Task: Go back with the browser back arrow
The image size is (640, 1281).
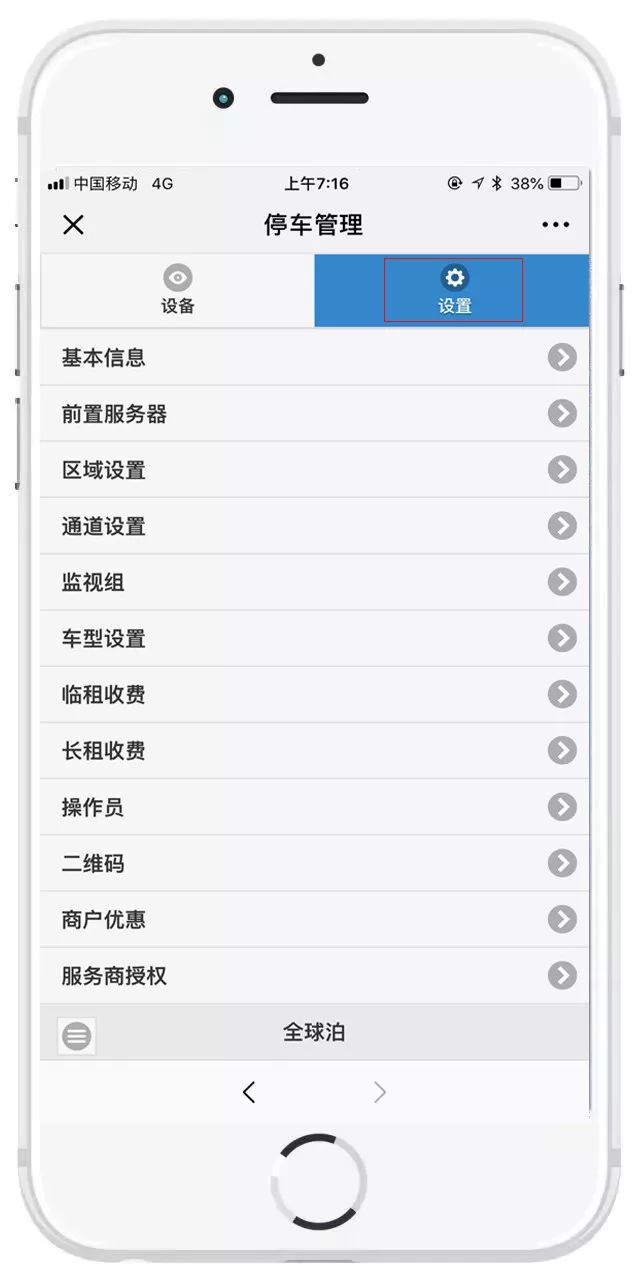Action: pos(249,1093)
